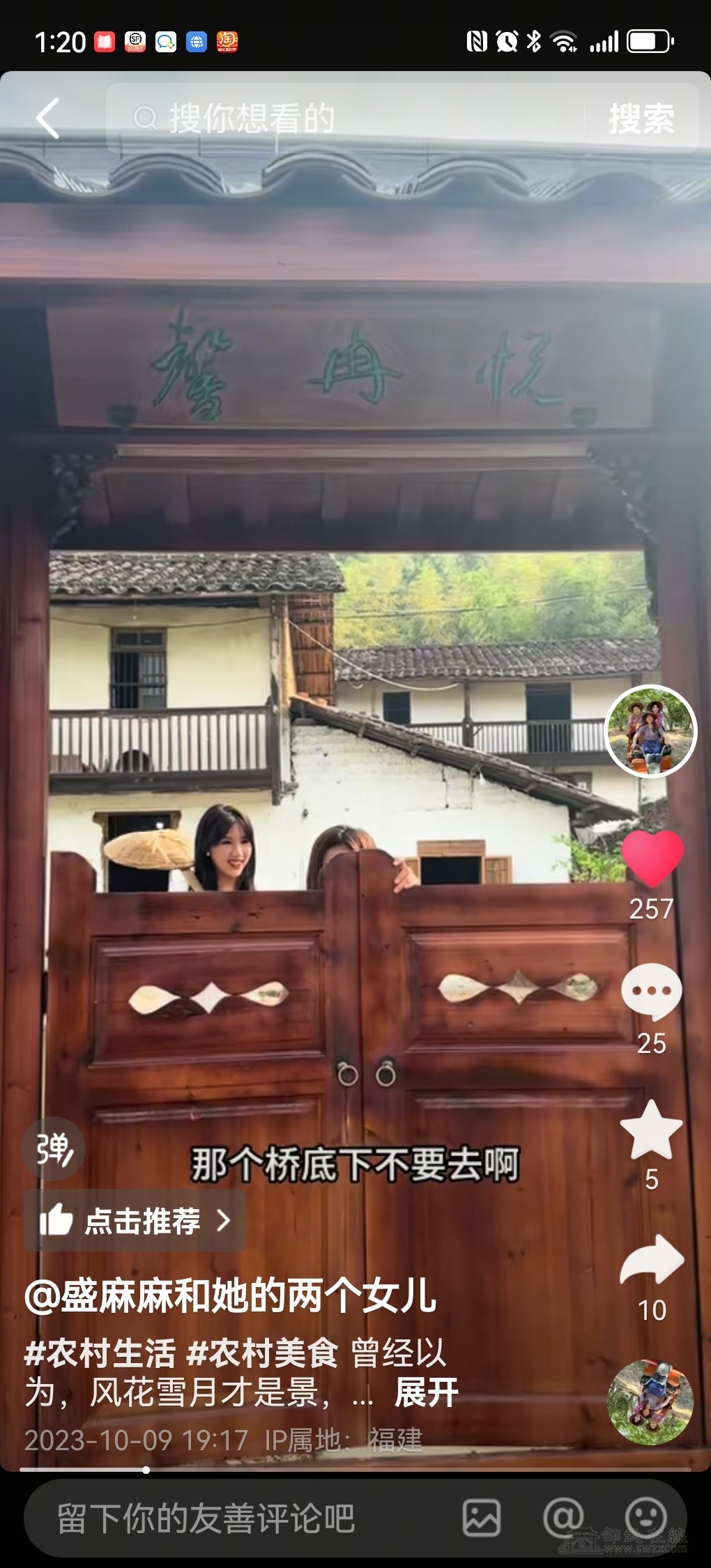Expand the caption with 展开
This screenshot has width=711, height=1568.
(426, 1392)
